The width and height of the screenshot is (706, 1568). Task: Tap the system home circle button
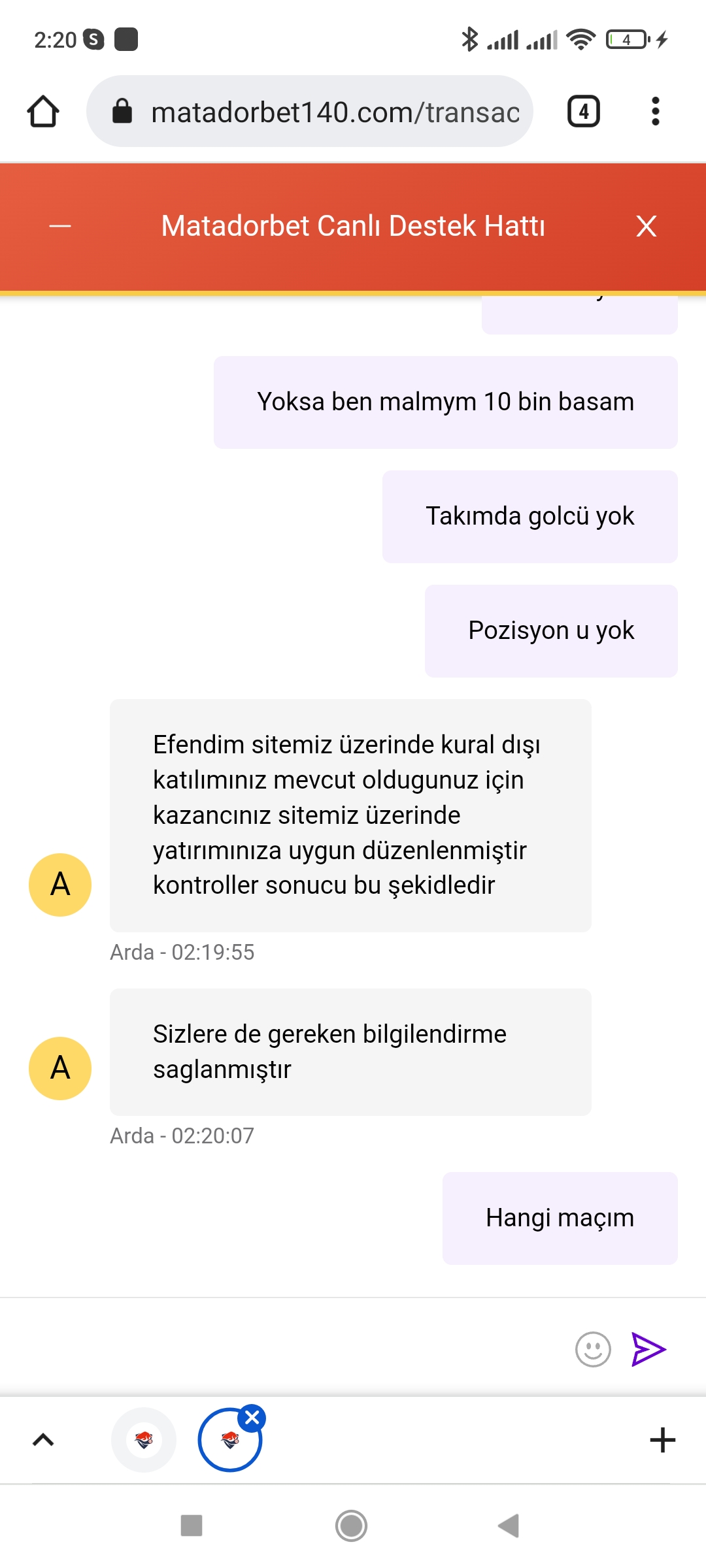coord(352,1526)
